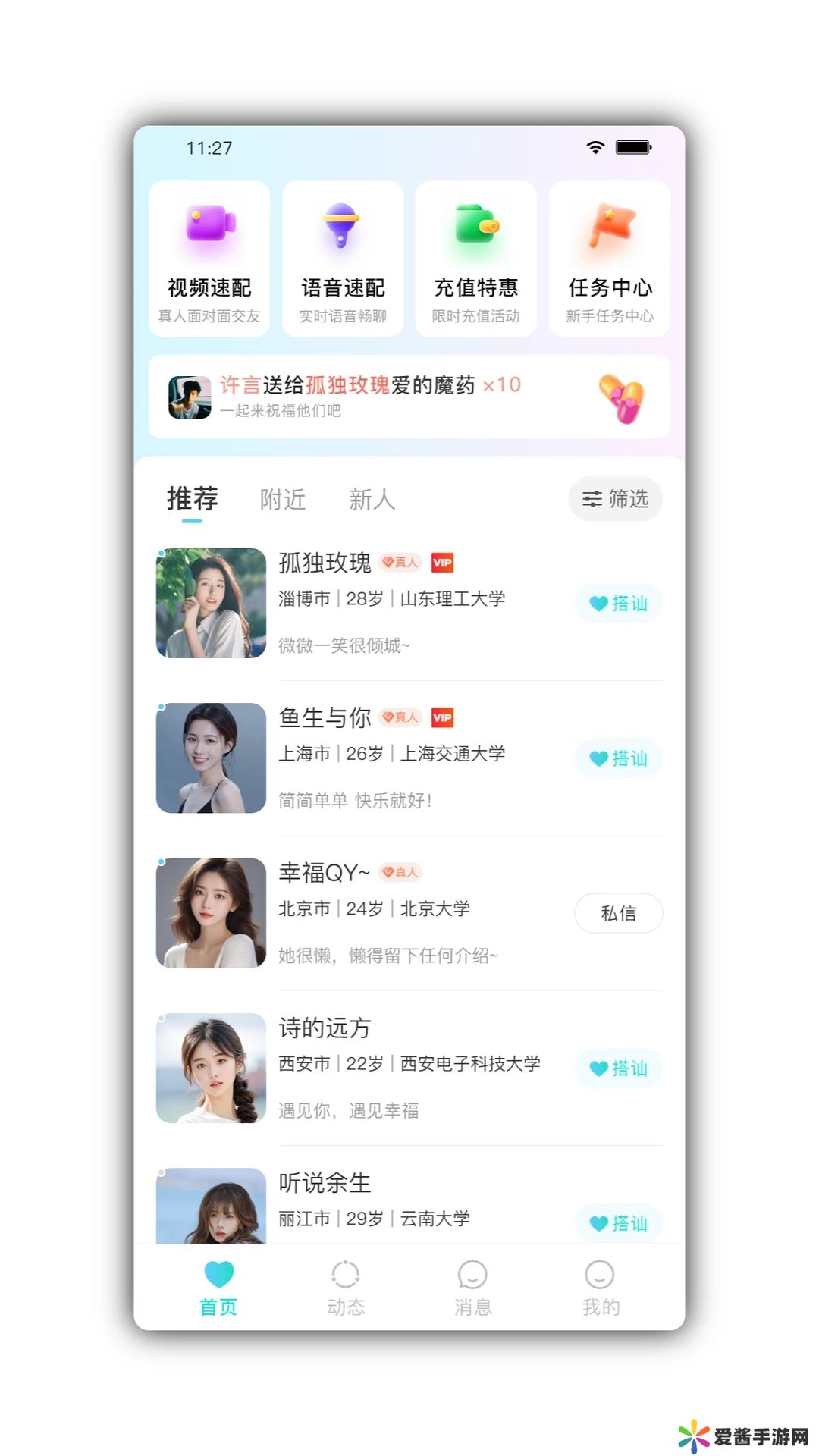Image resolution: width=819 pixels, height=1456 pixels.
Task: Switch to the 附近 tab
Action: (x=282, y=500)
